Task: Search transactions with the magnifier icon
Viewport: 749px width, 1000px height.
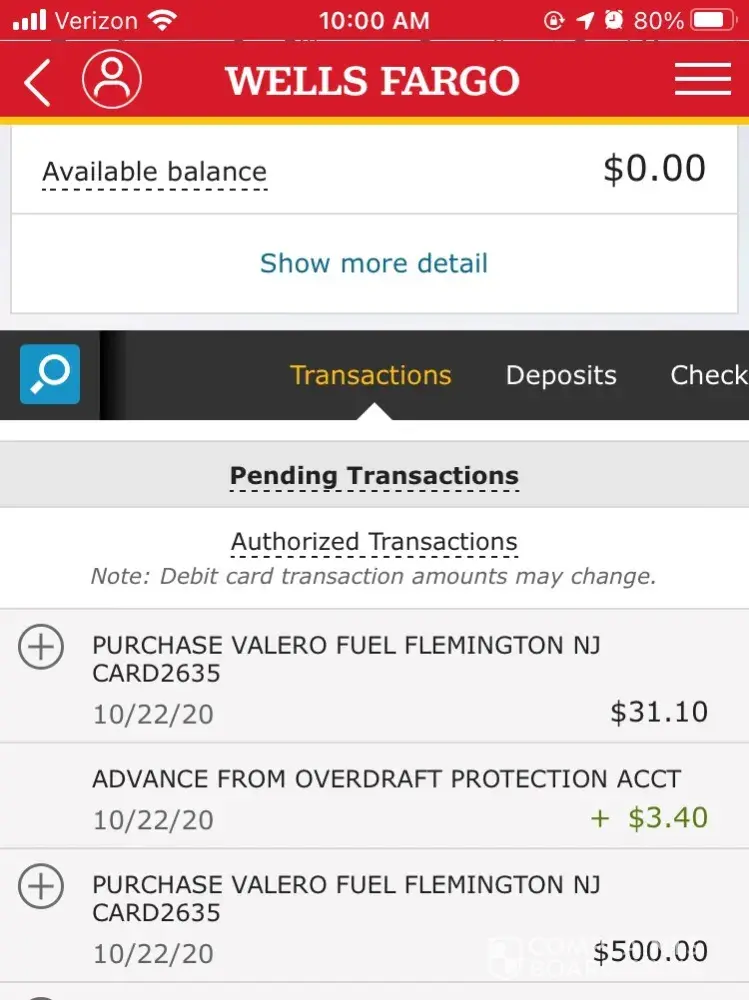Action: [50, 374]
